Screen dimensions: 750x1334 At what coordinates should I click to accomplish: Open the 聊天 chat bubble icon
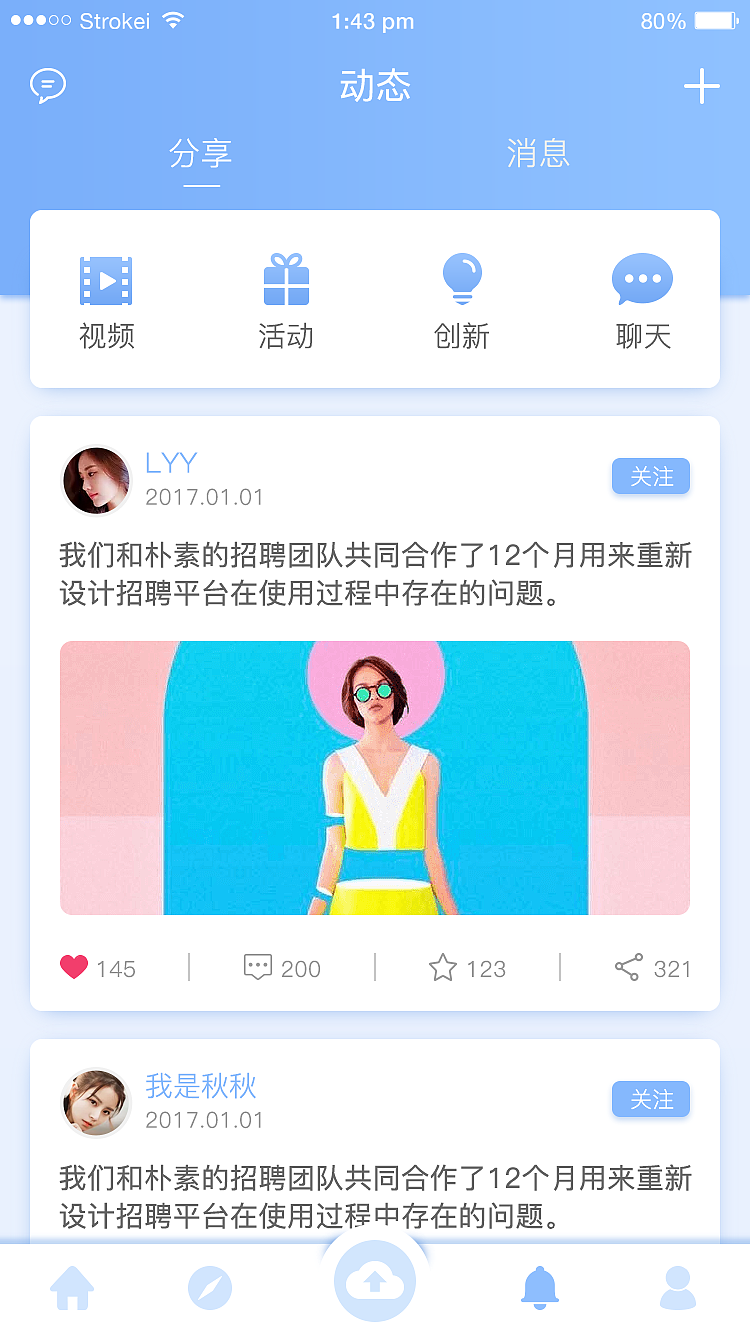(x=640, y=280)
